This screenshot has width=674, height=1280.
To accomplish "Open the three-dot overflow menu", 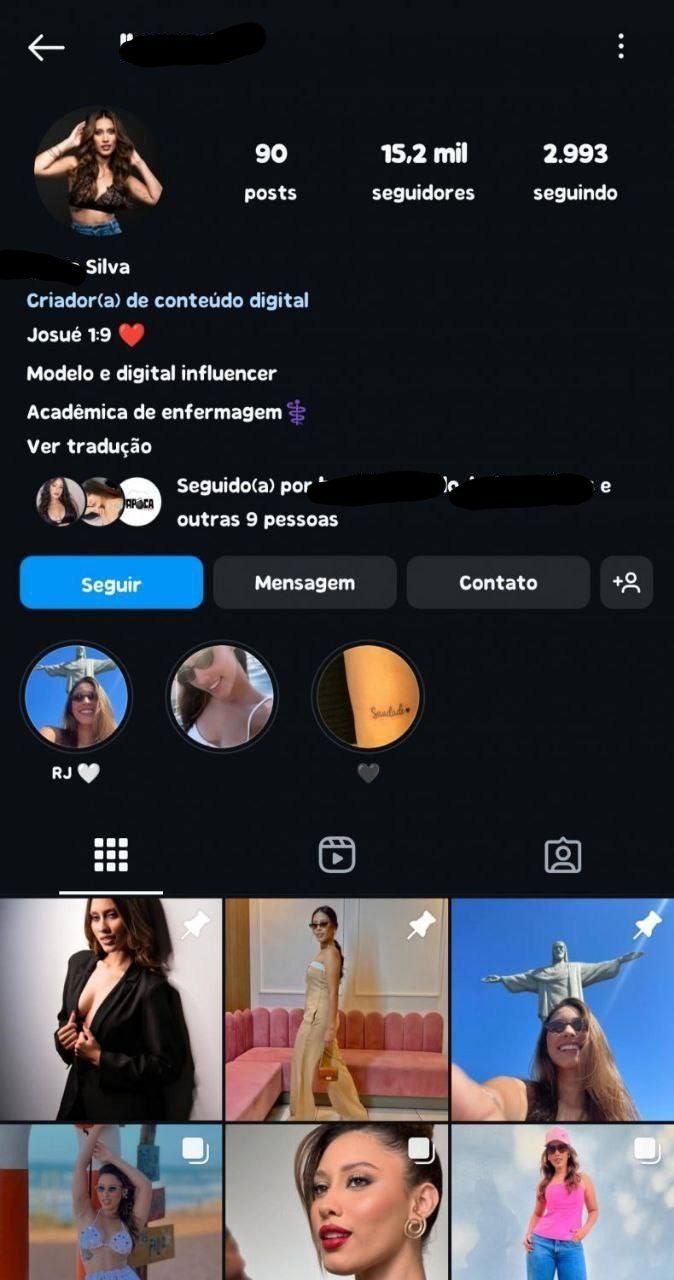I will tap(621, 46).
